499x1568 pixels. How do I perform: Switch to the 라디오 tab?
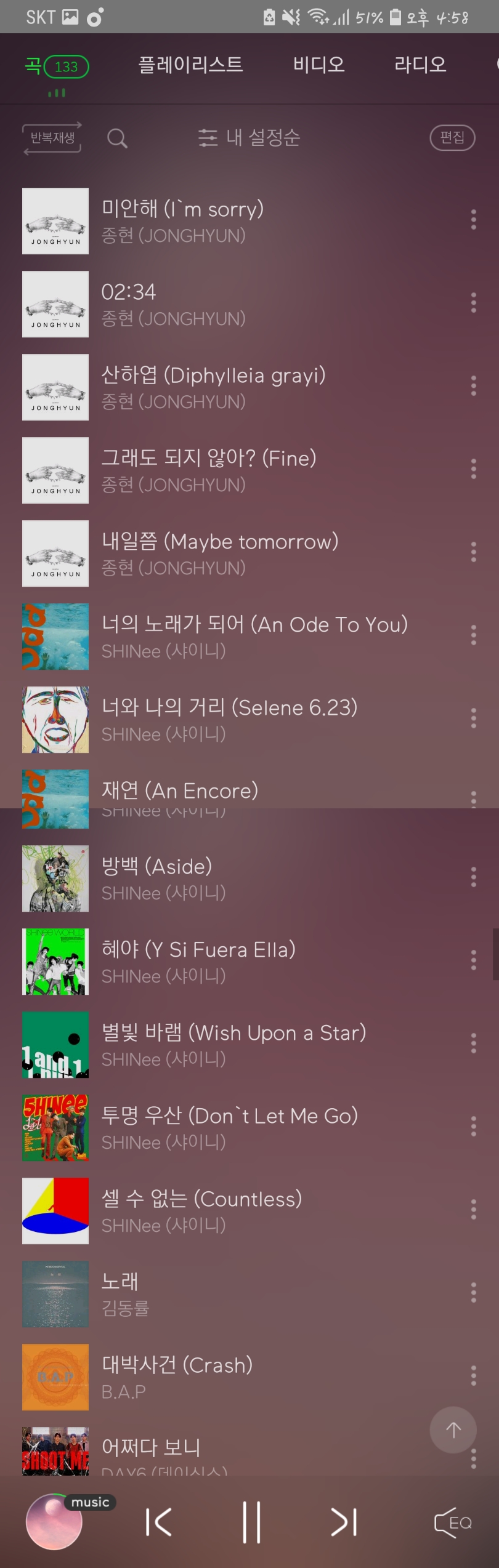point(420,65)
